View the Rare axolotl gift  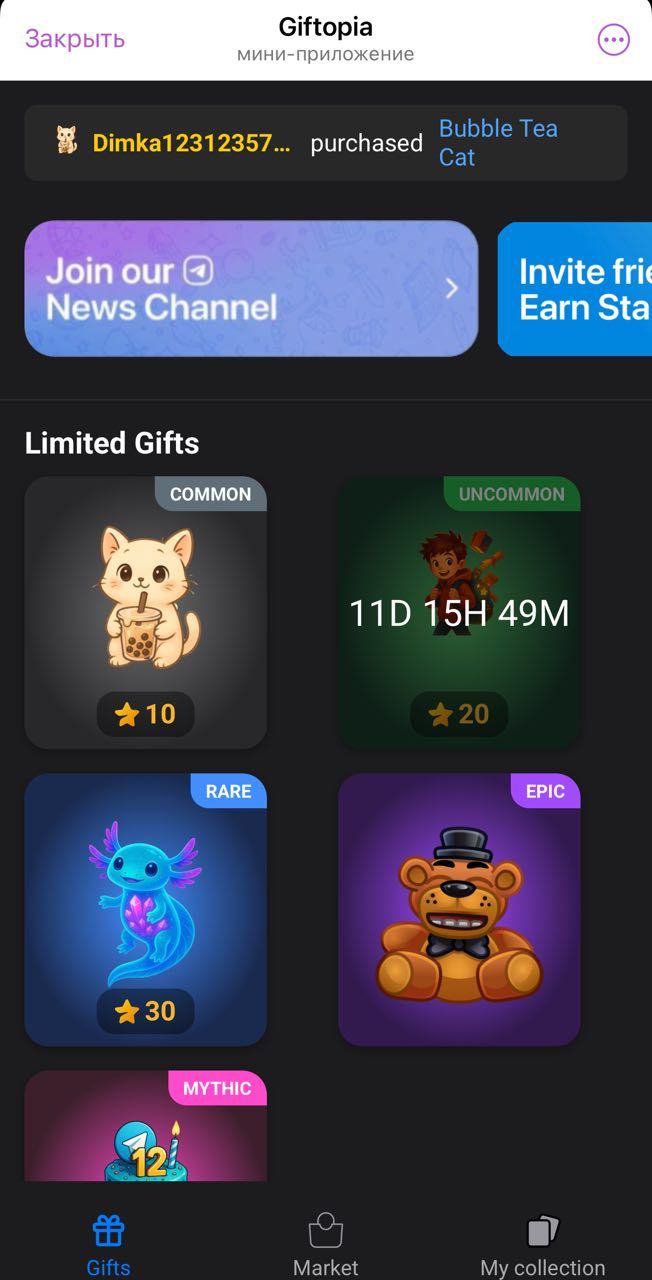[x=146, y=909]
